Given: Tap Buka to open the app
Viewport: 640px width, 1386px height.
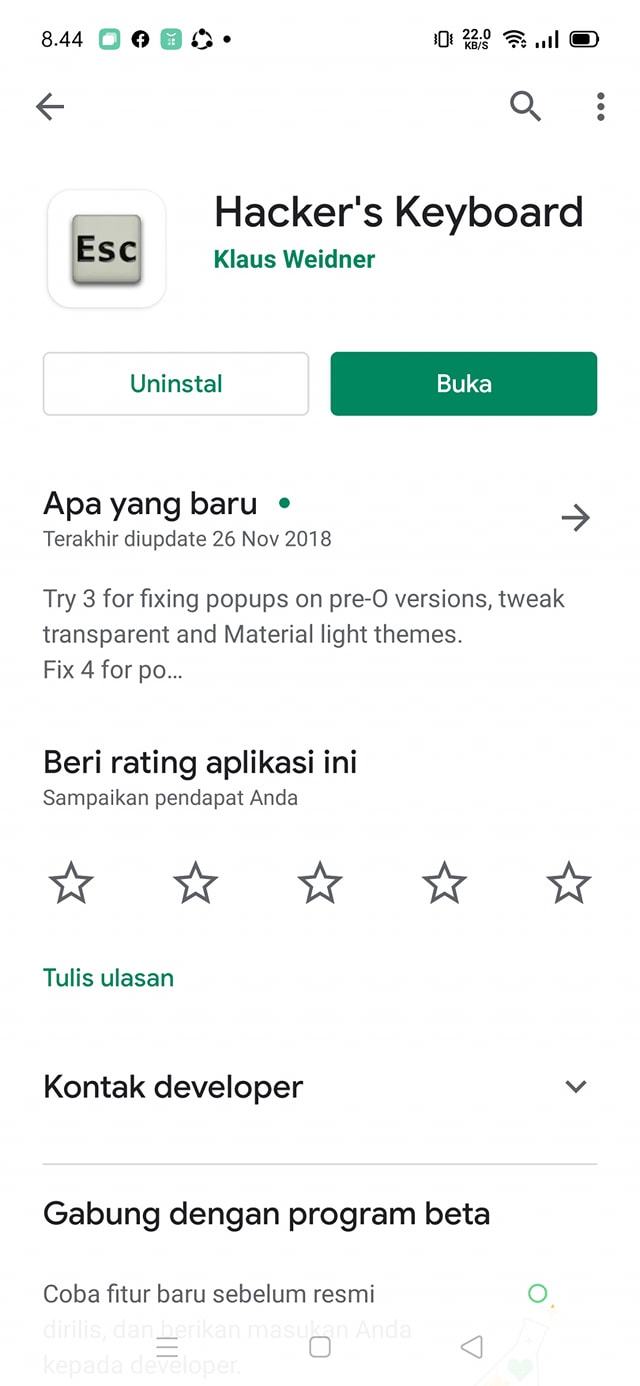Looking at the screenshot, I should pyautogui.click(x=464, y=383).
